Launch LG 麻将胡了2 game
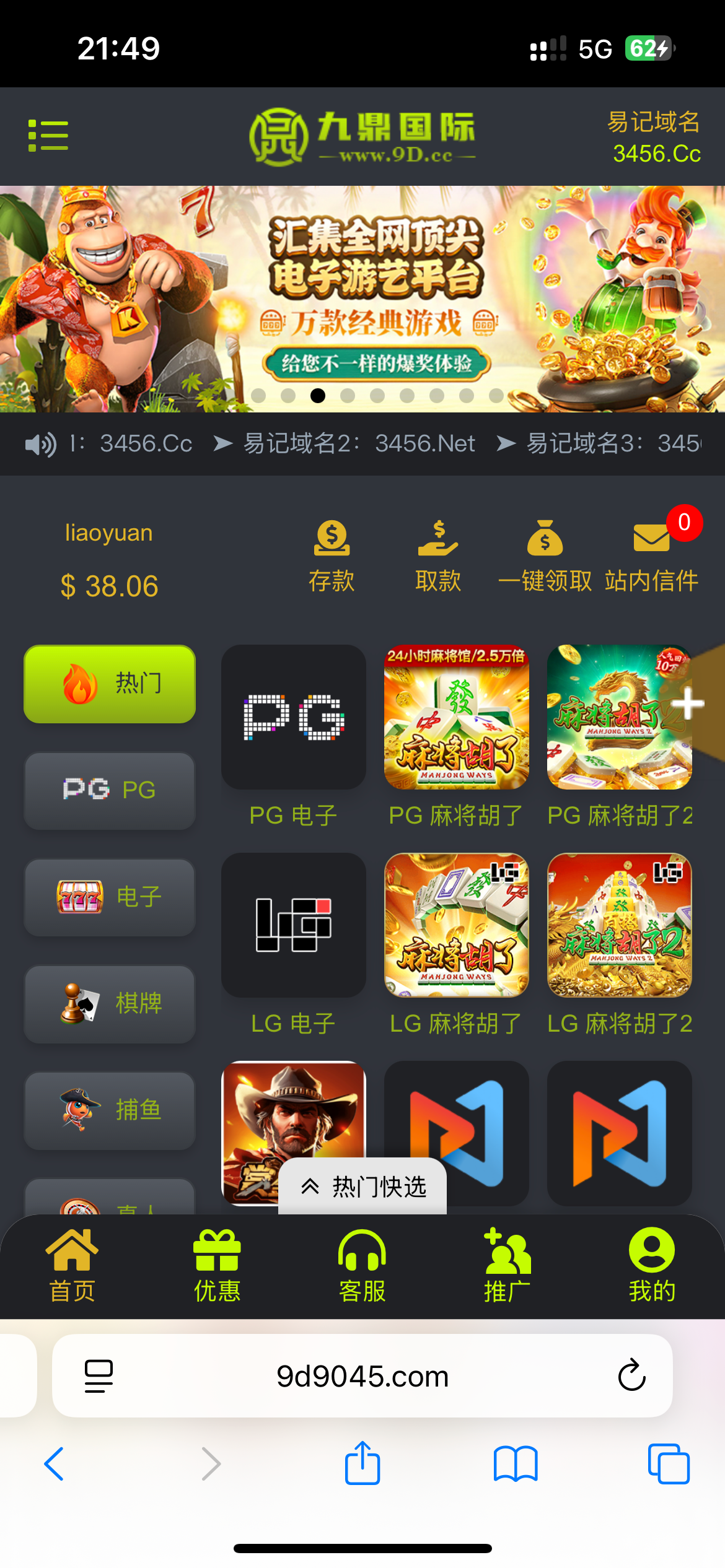725x1568 pixels. [x=619, y=925]
